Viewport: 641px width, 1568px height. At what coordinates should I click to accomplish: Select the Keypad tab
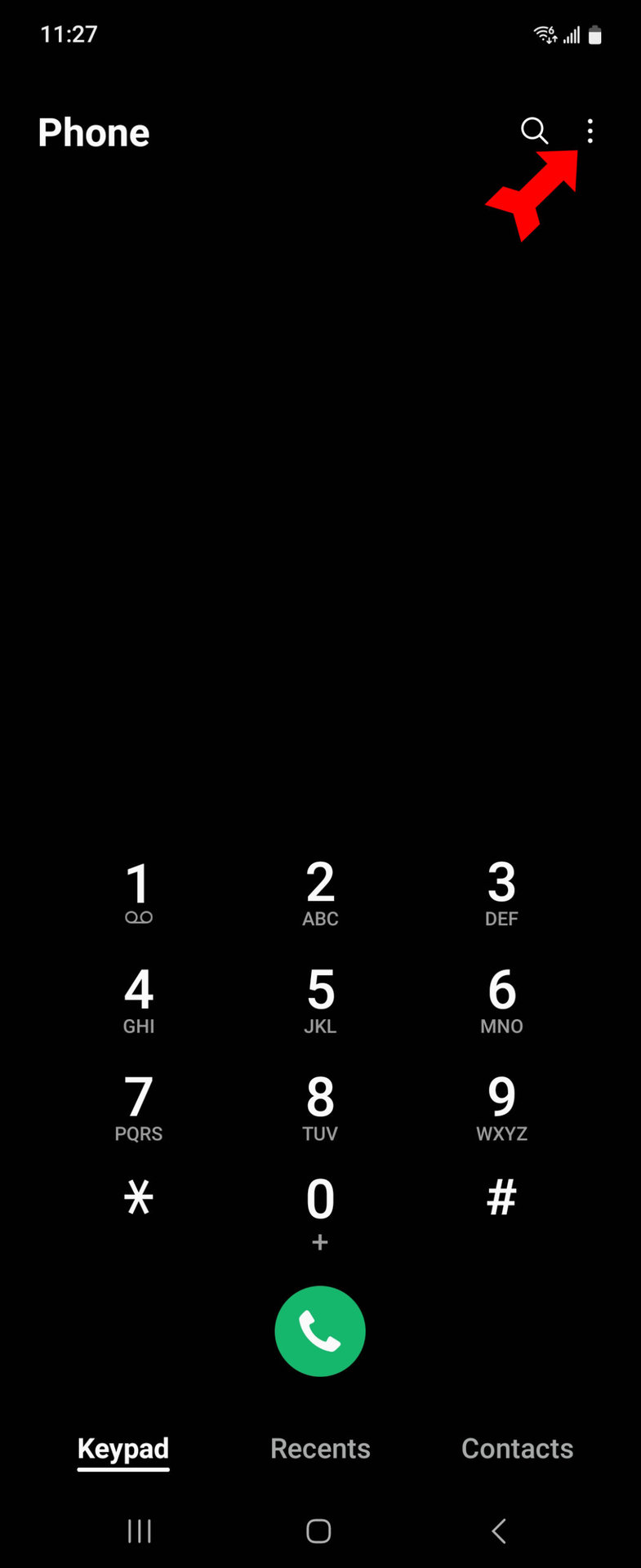pyautogui.click(x=123, y=1449)
